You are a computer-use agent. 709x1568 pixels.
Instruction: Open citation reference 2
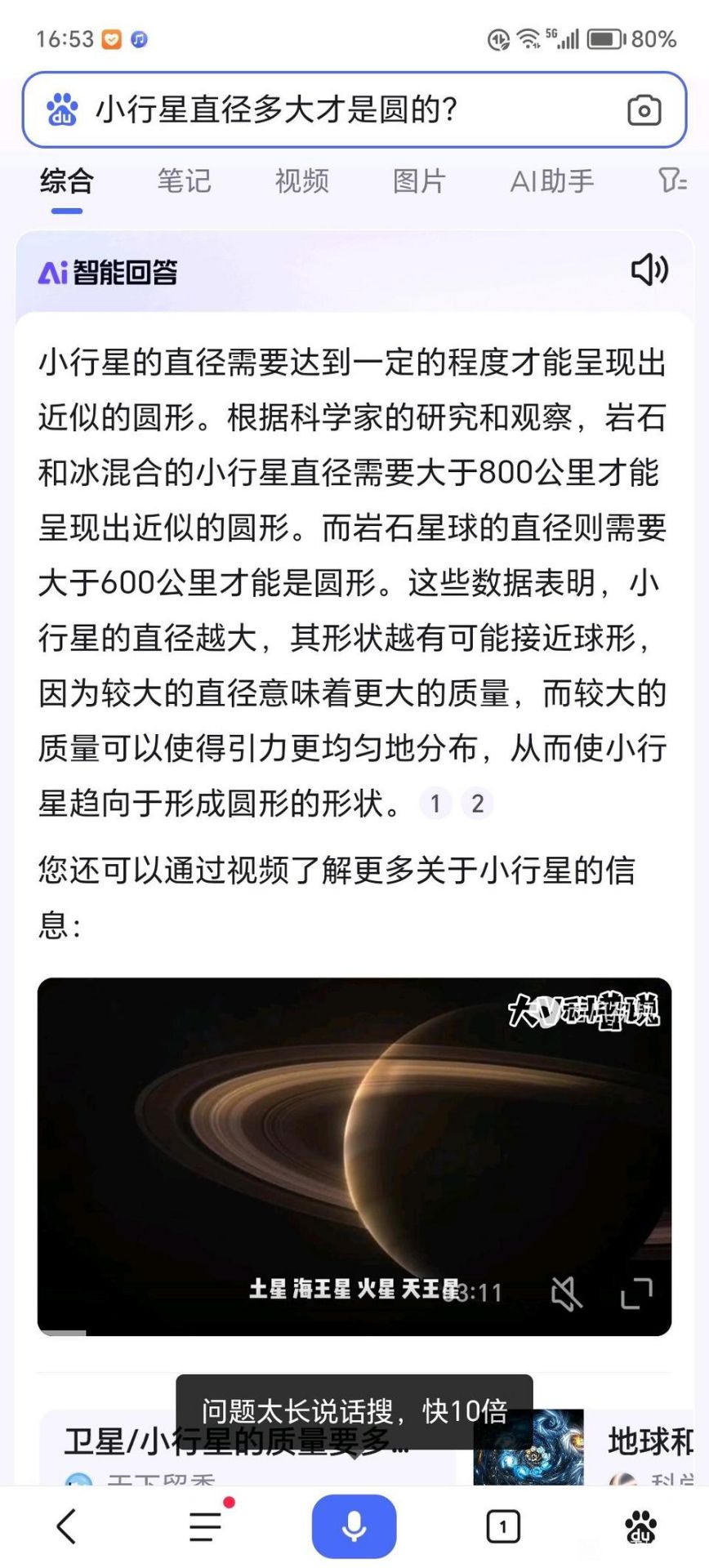coord(478,804)
